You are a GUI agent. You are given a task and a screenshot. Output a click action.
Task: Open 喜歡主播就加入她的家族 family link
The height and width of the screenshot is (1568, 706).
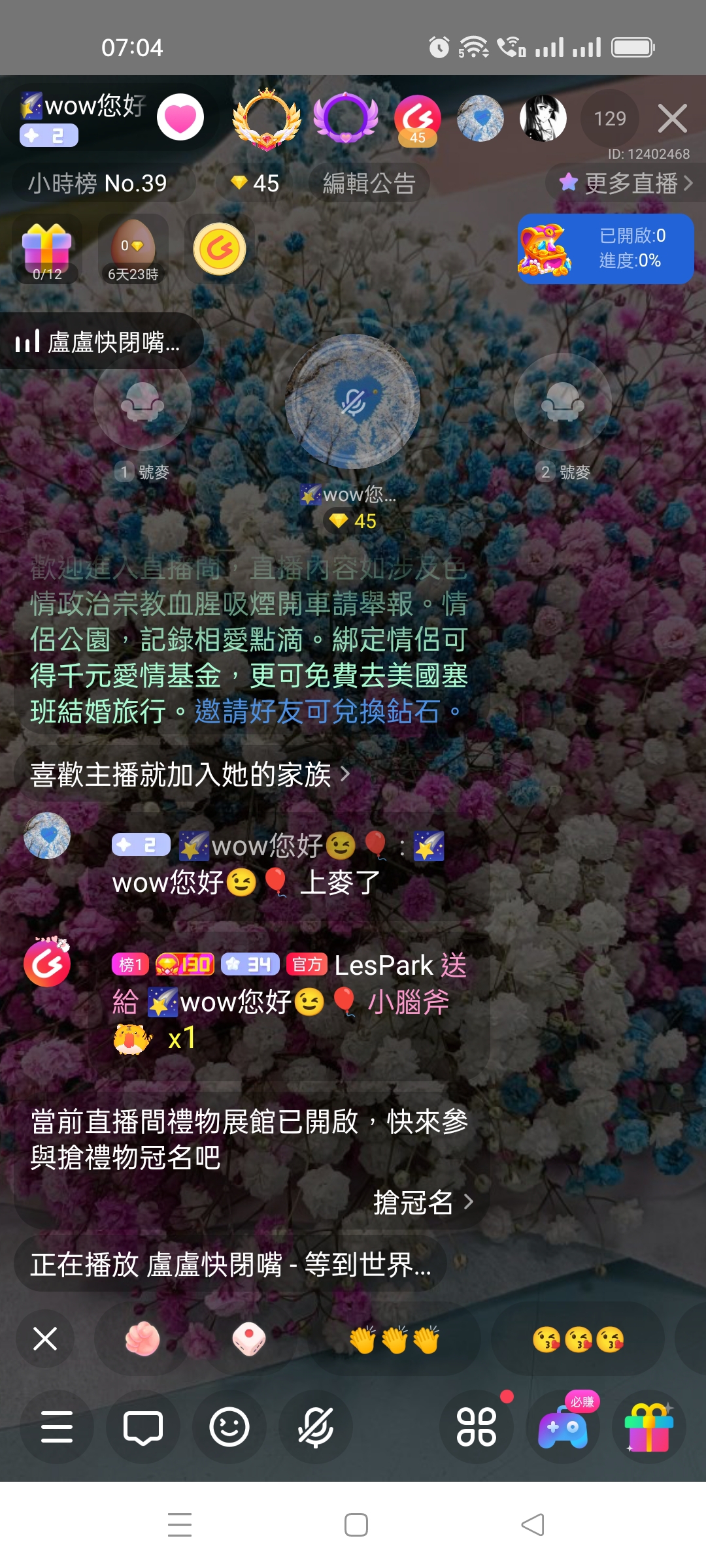point(190,775)
